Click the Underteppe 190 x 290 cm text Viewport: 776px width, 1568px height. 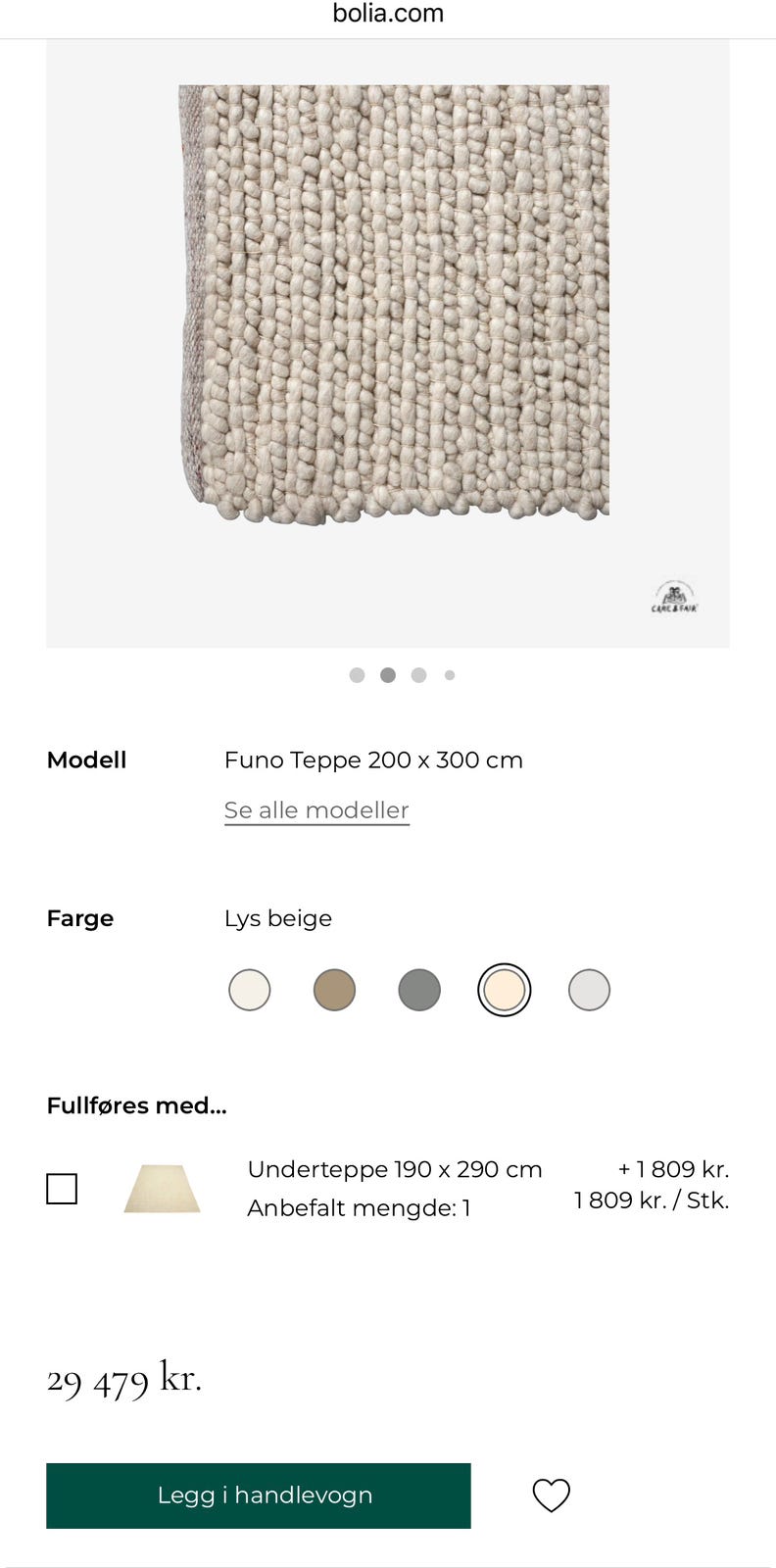coord(395,1169)
